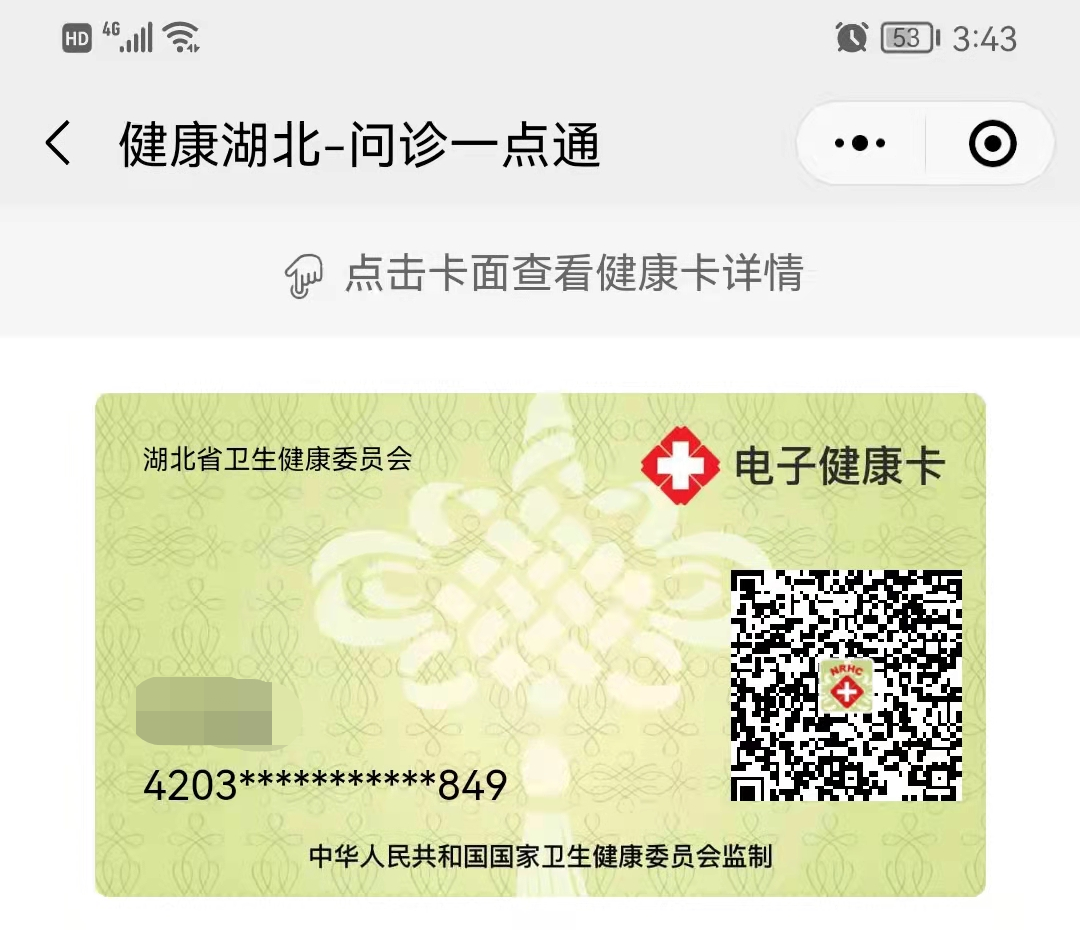The width and height of the screenshot is (1080, 930).
Task: Open the electronic health card details
Action: click(x=540, y=644)
